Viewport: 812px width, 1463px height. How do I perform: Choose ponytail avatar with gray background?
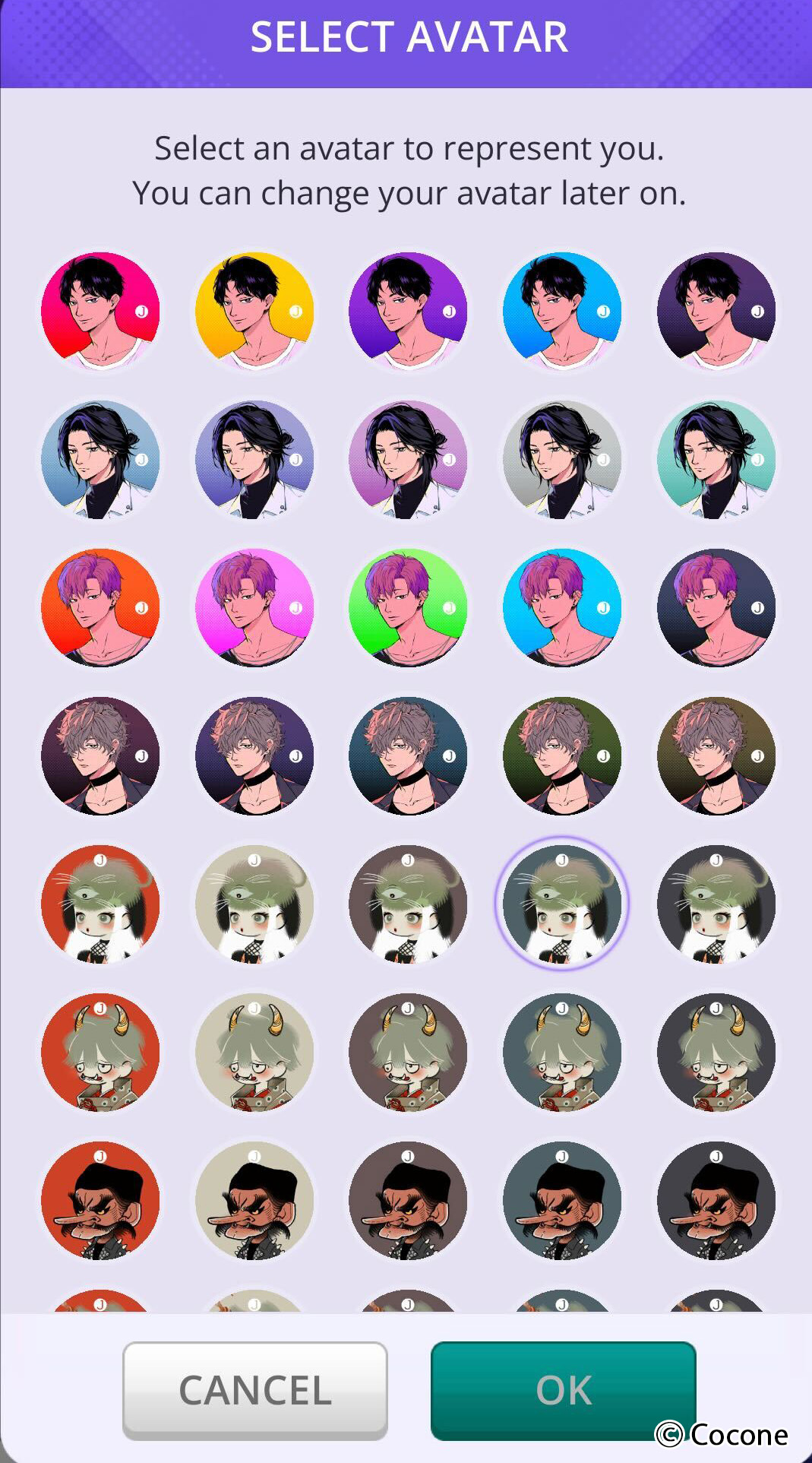tap(562, 460)
